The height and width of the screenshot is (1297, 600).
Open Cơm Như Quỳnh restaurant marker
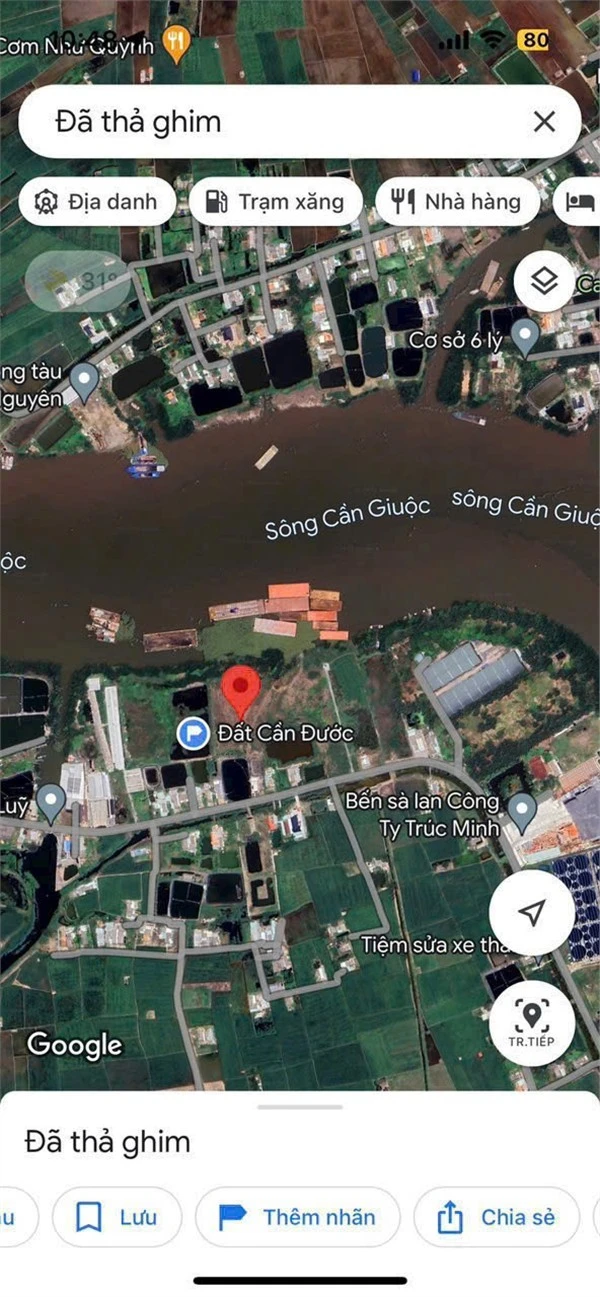(x=177, y=43)
